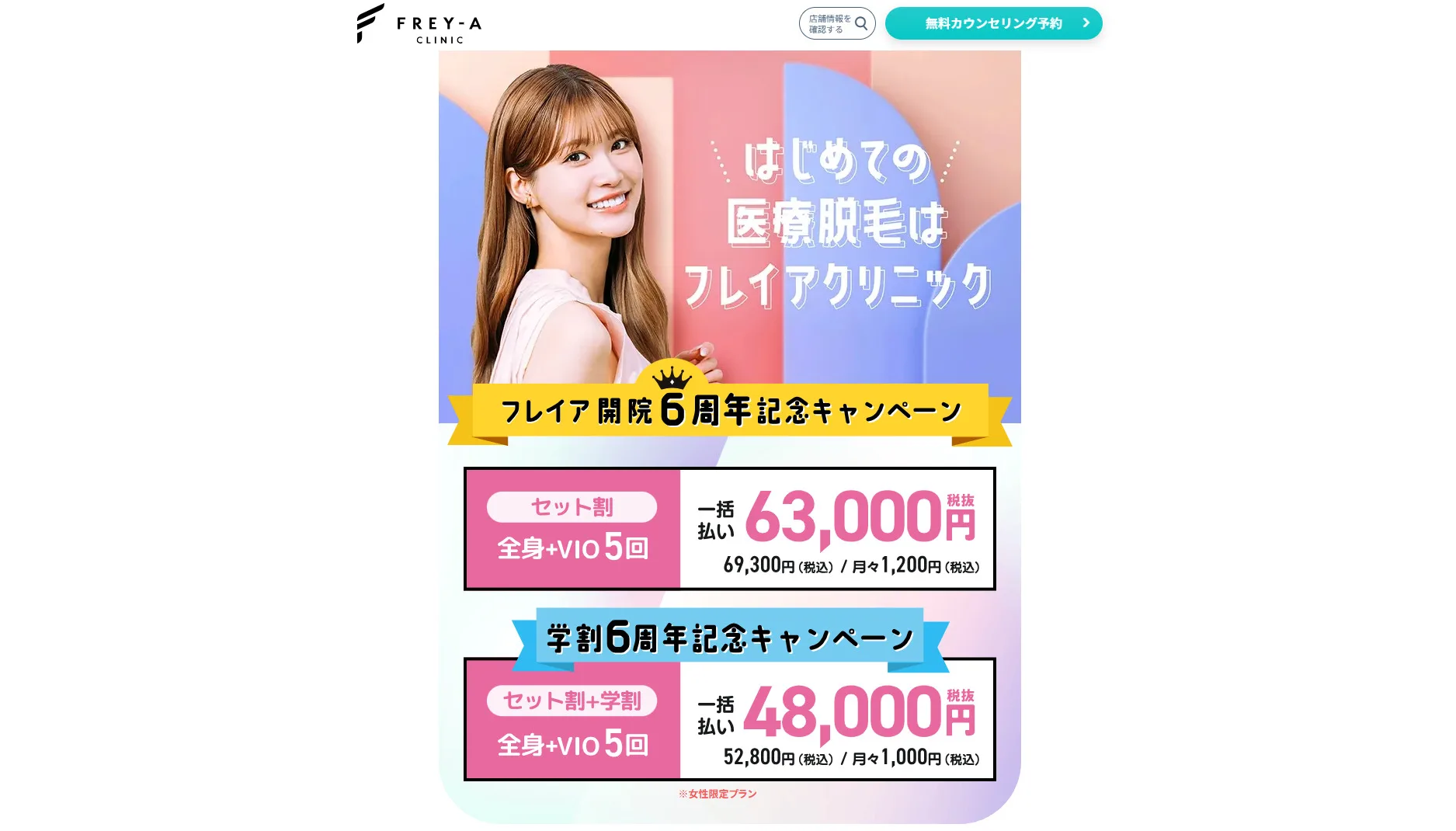The height and width of the screenshot is (831, 1456).
Task: Open the 6周年記念キャンペーン banner
Action: tap(729, 410)
